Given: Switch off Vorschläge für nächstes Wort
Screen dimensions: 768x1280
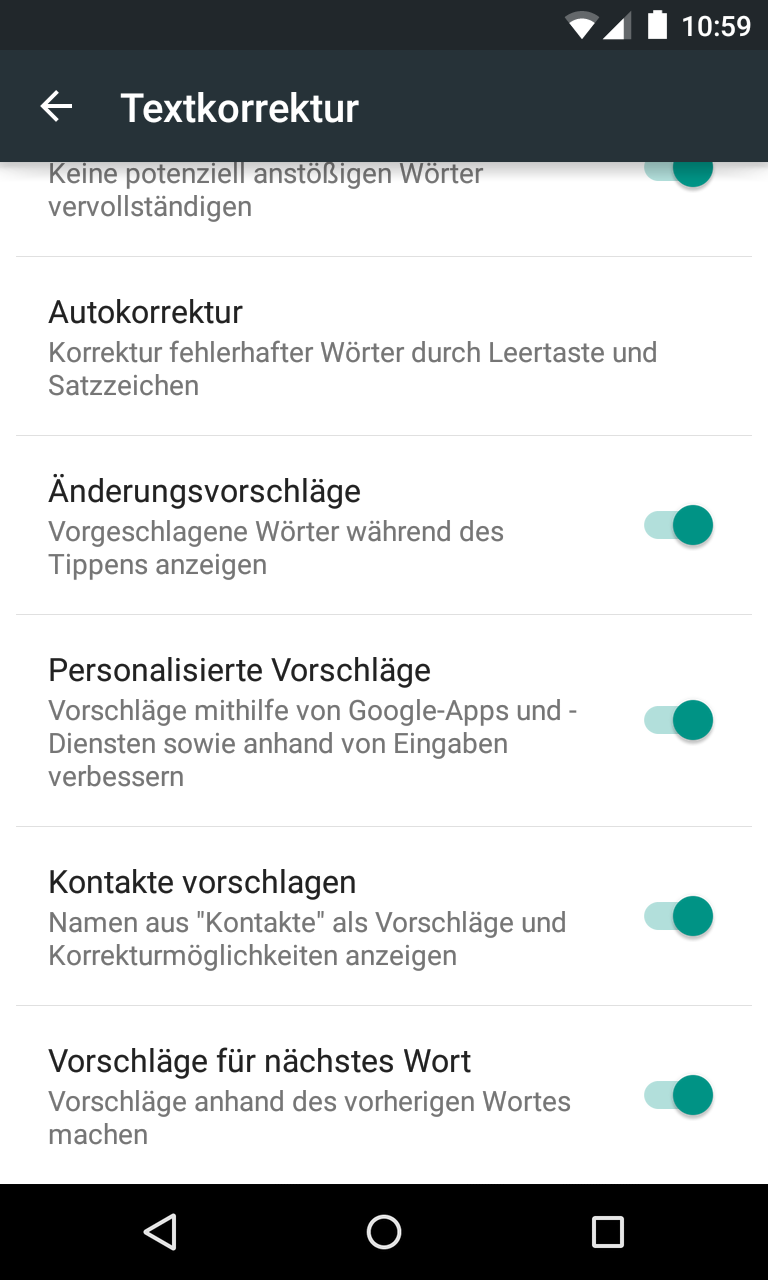Looking at the screenshot, I should point(679,1095).
